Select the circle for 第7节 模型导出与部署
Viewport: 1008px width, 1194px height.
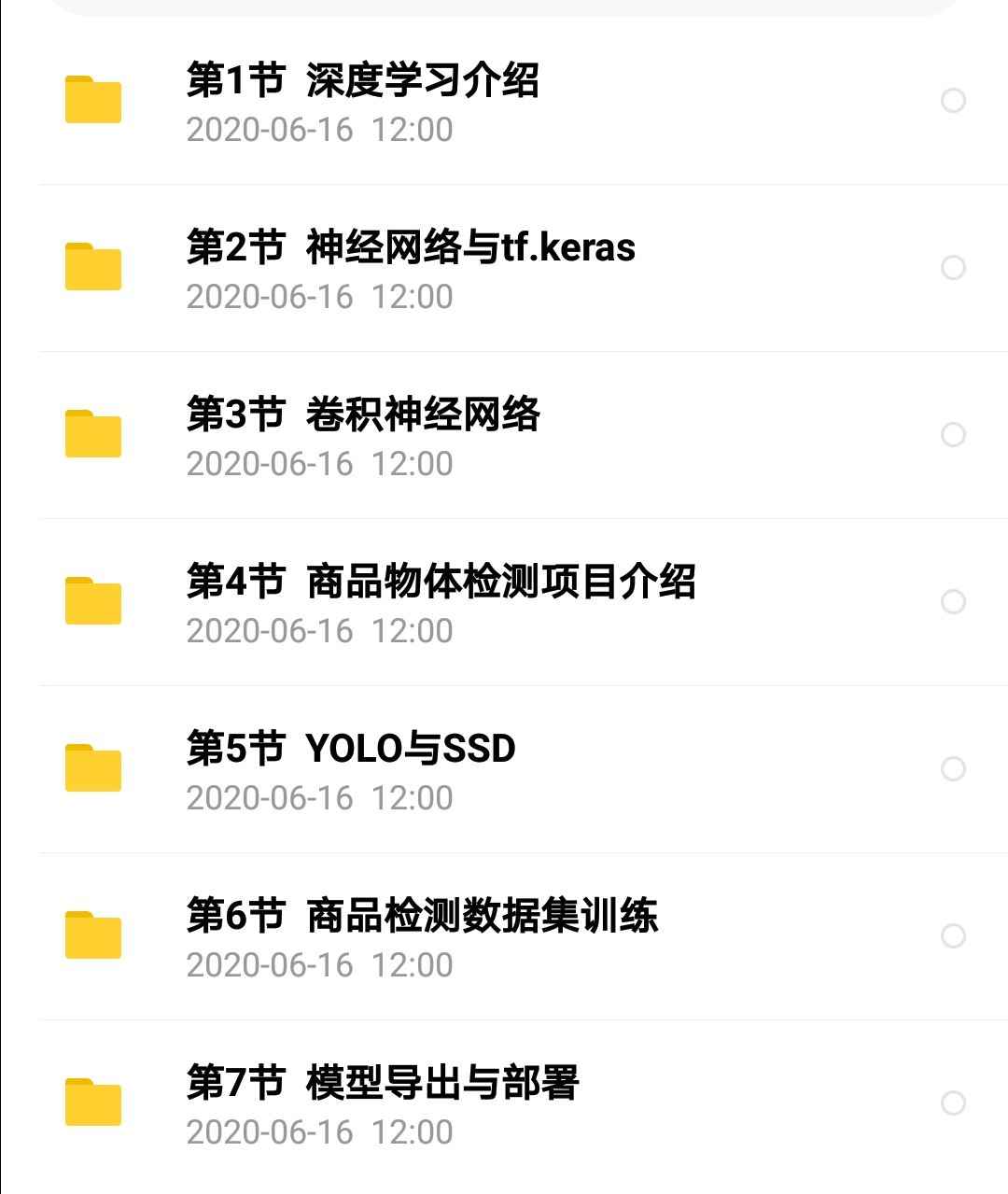pyautogui.click(x=953, y=1103)
